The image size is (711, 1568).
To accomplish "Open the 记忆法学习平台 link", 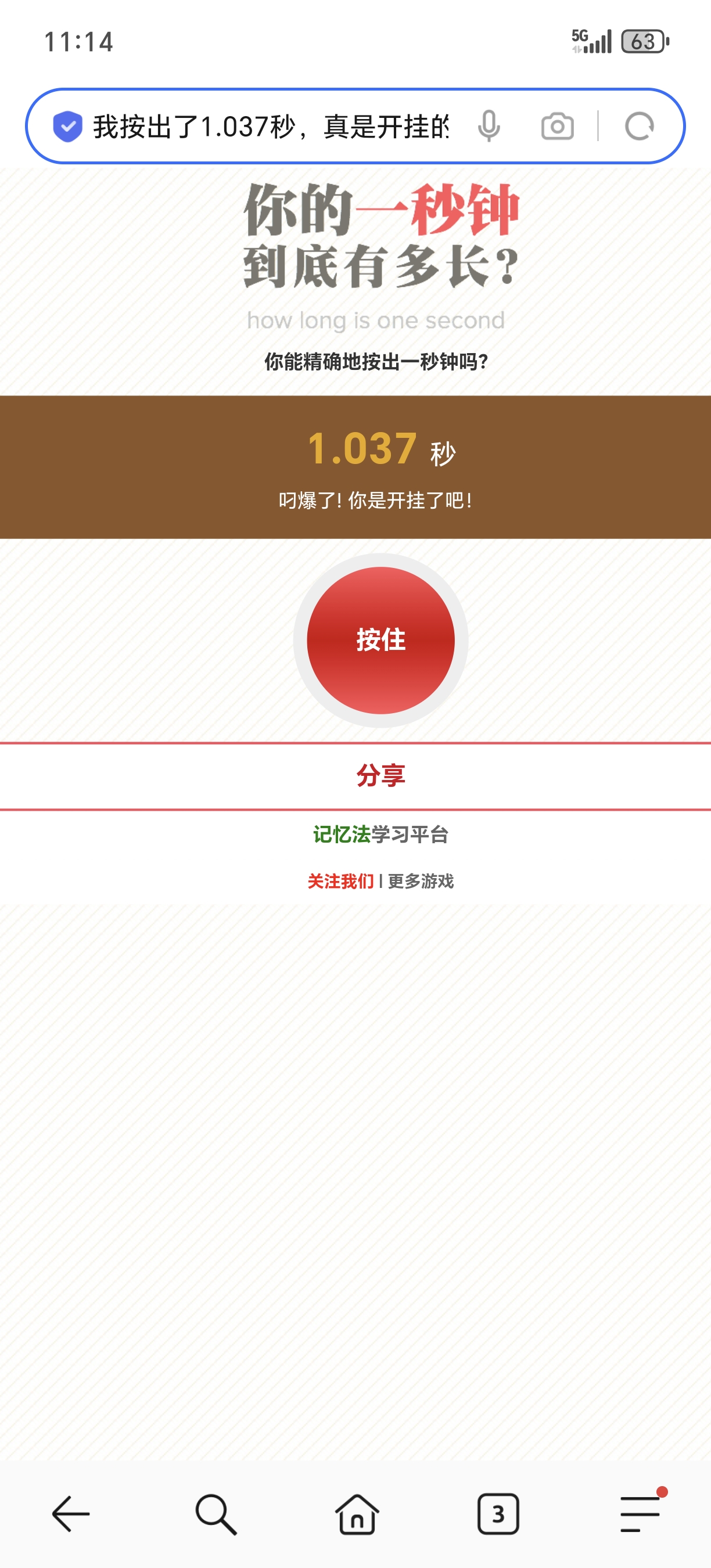I will (380, 835).
